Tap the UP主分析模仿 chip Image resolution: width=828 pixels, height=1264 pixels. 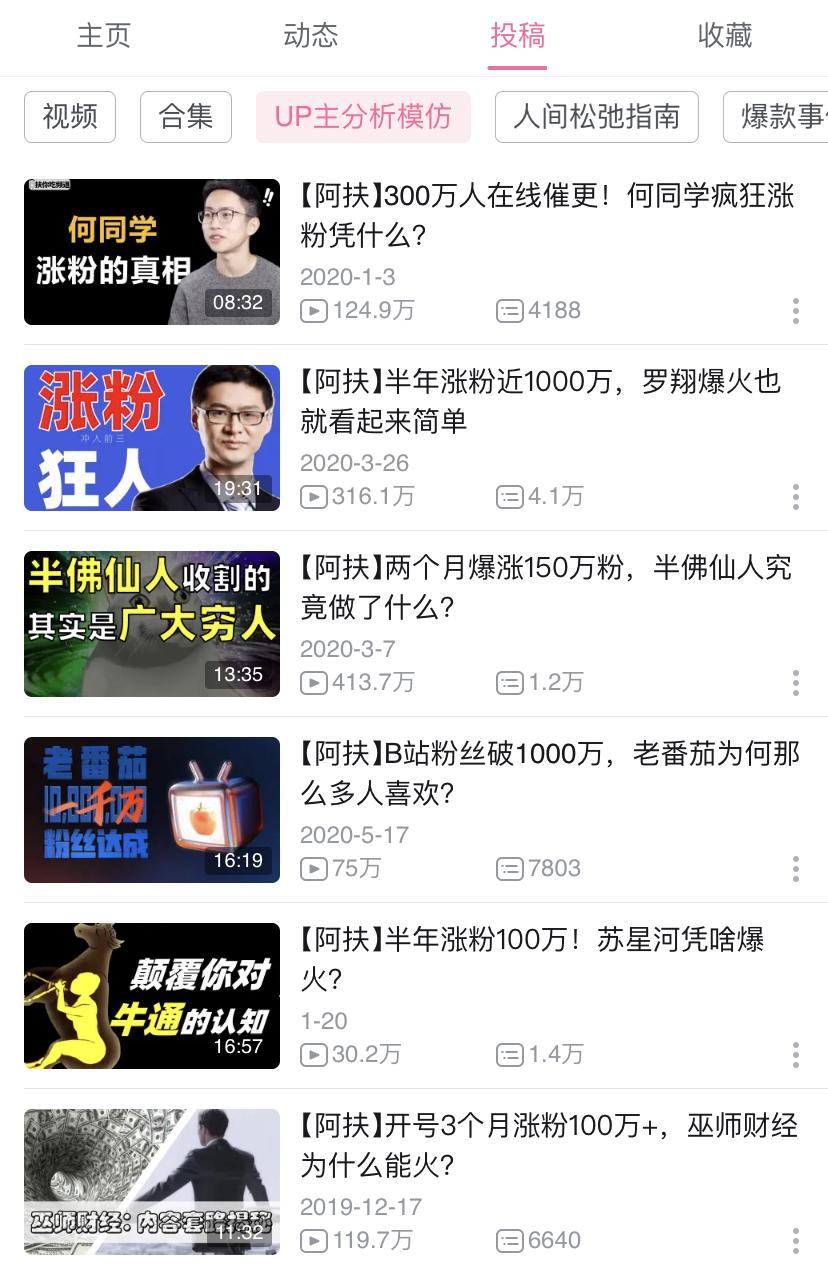click(363, 117)
